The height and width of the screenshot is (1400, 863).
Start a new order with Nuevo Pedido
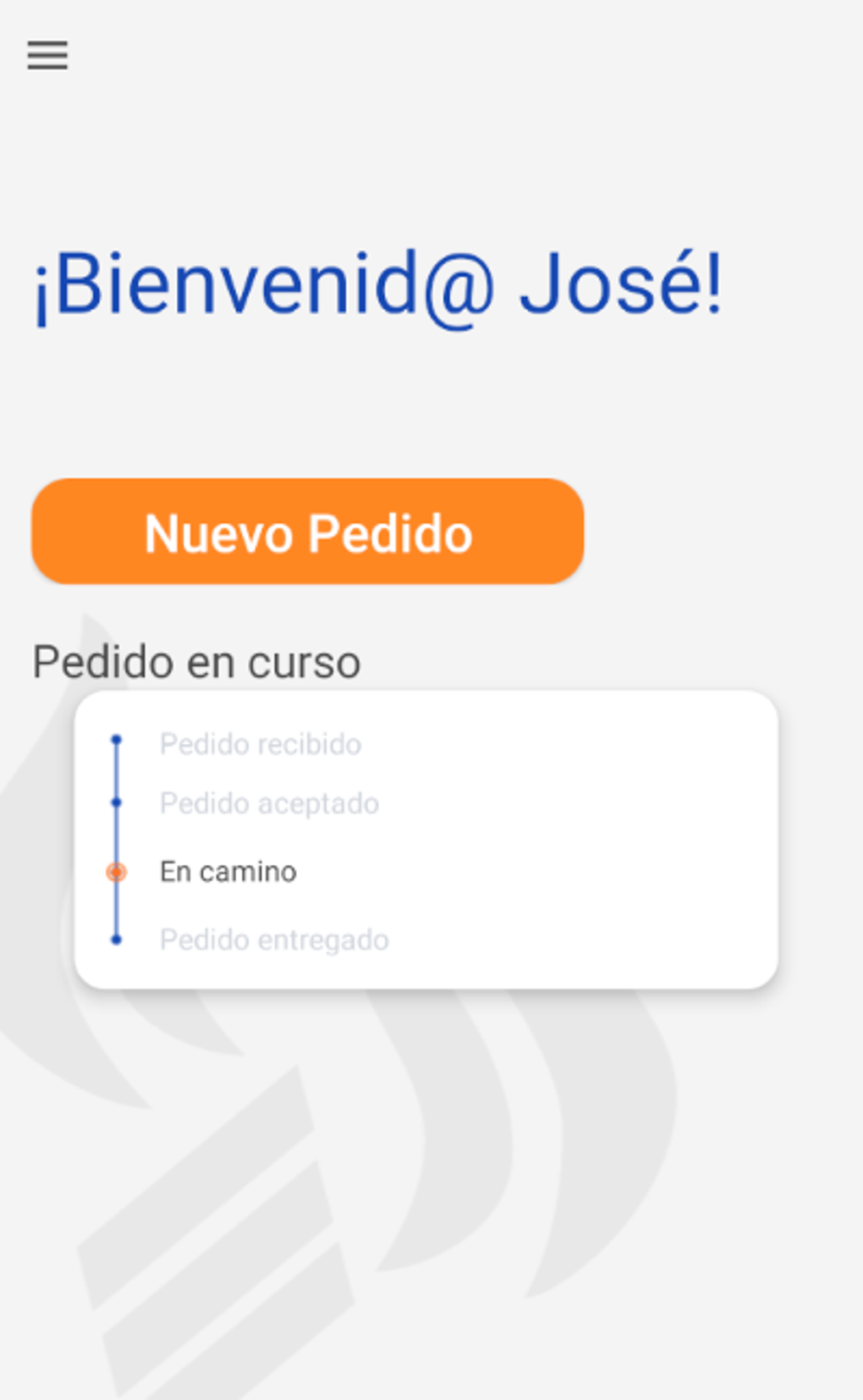click(x=308, y=532)
